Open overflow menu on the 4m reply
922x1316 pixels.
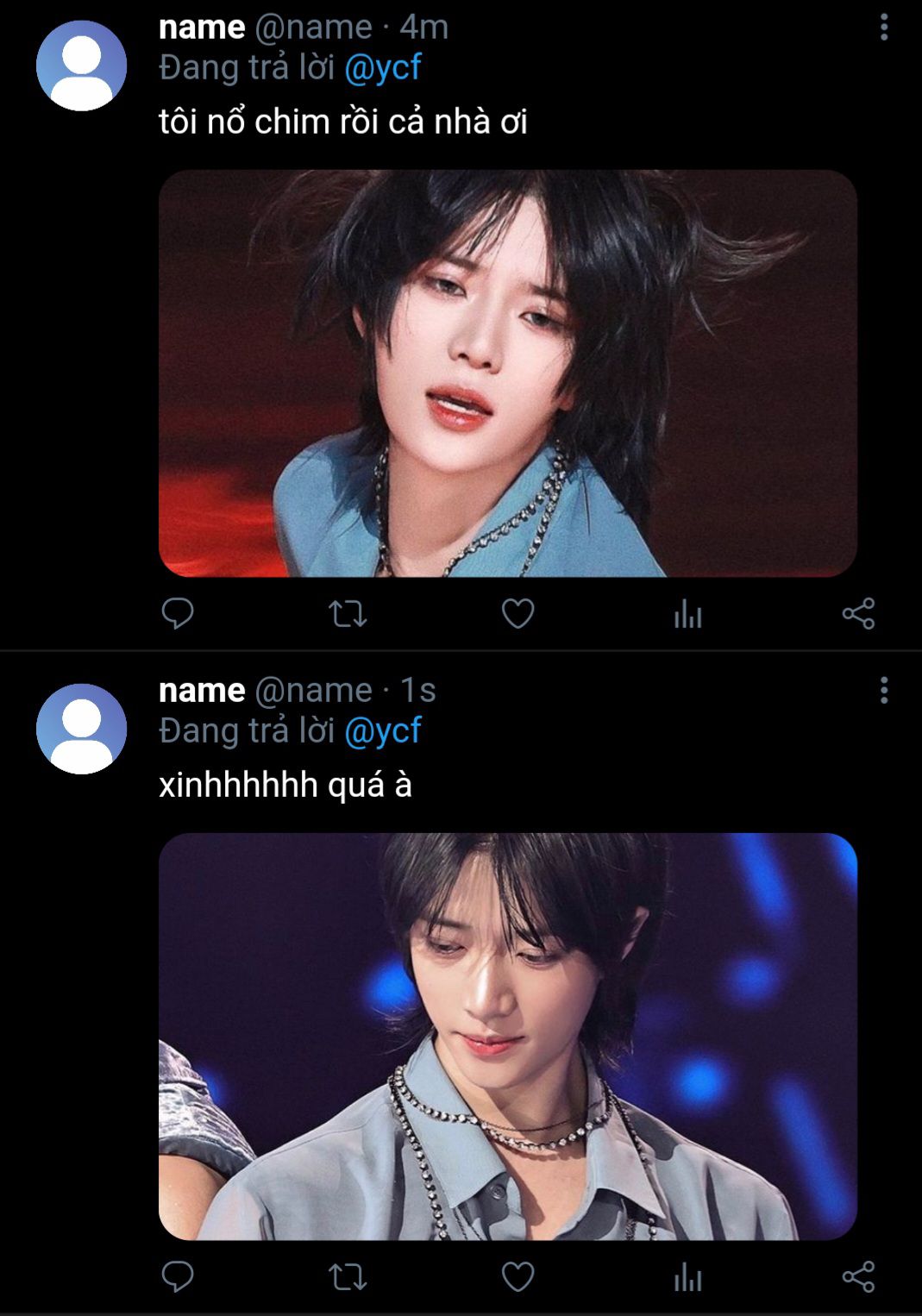[884, 28]
